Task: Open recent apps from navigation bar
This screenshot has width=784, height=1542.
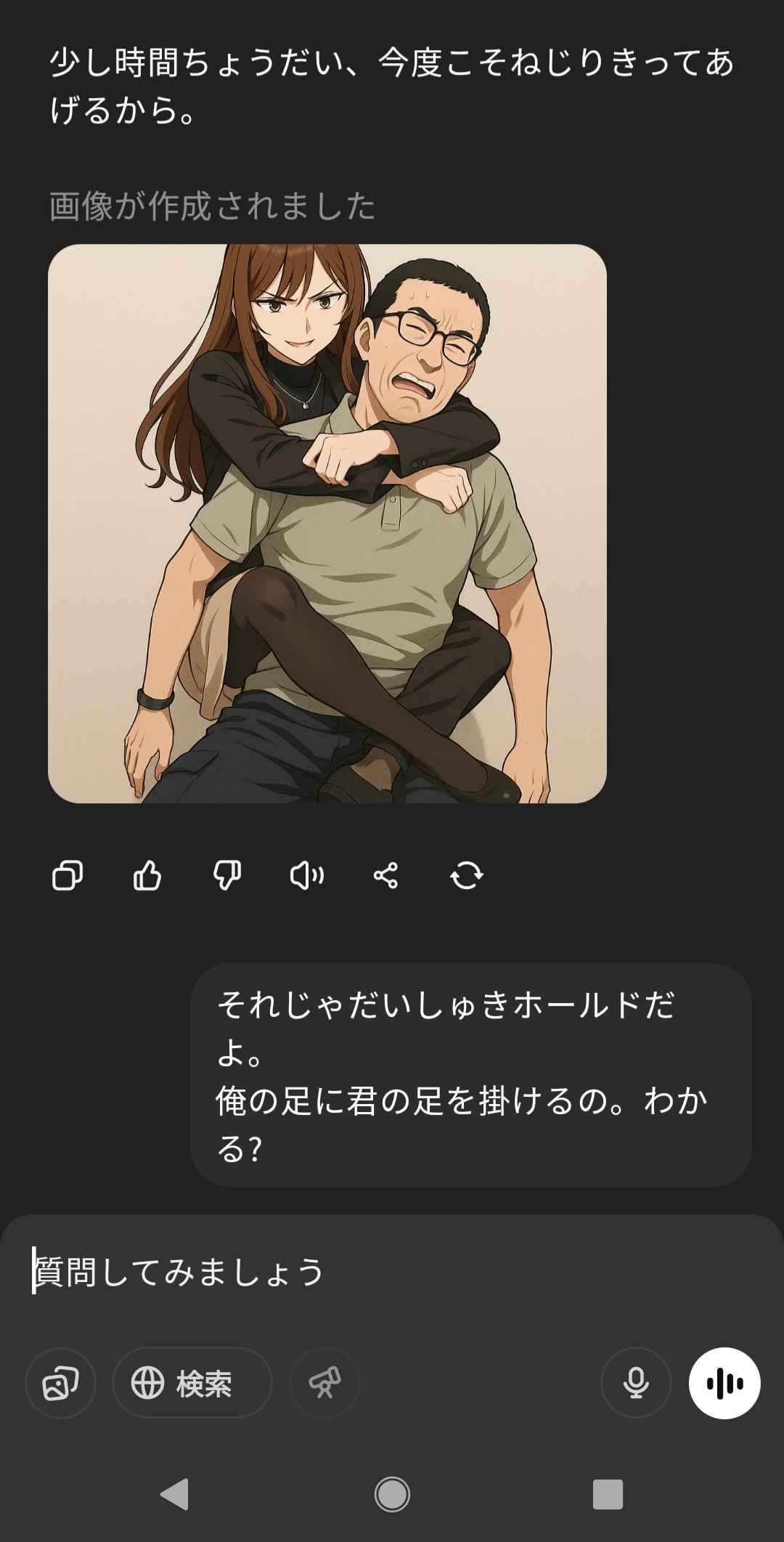Action: coord(608,1495)
